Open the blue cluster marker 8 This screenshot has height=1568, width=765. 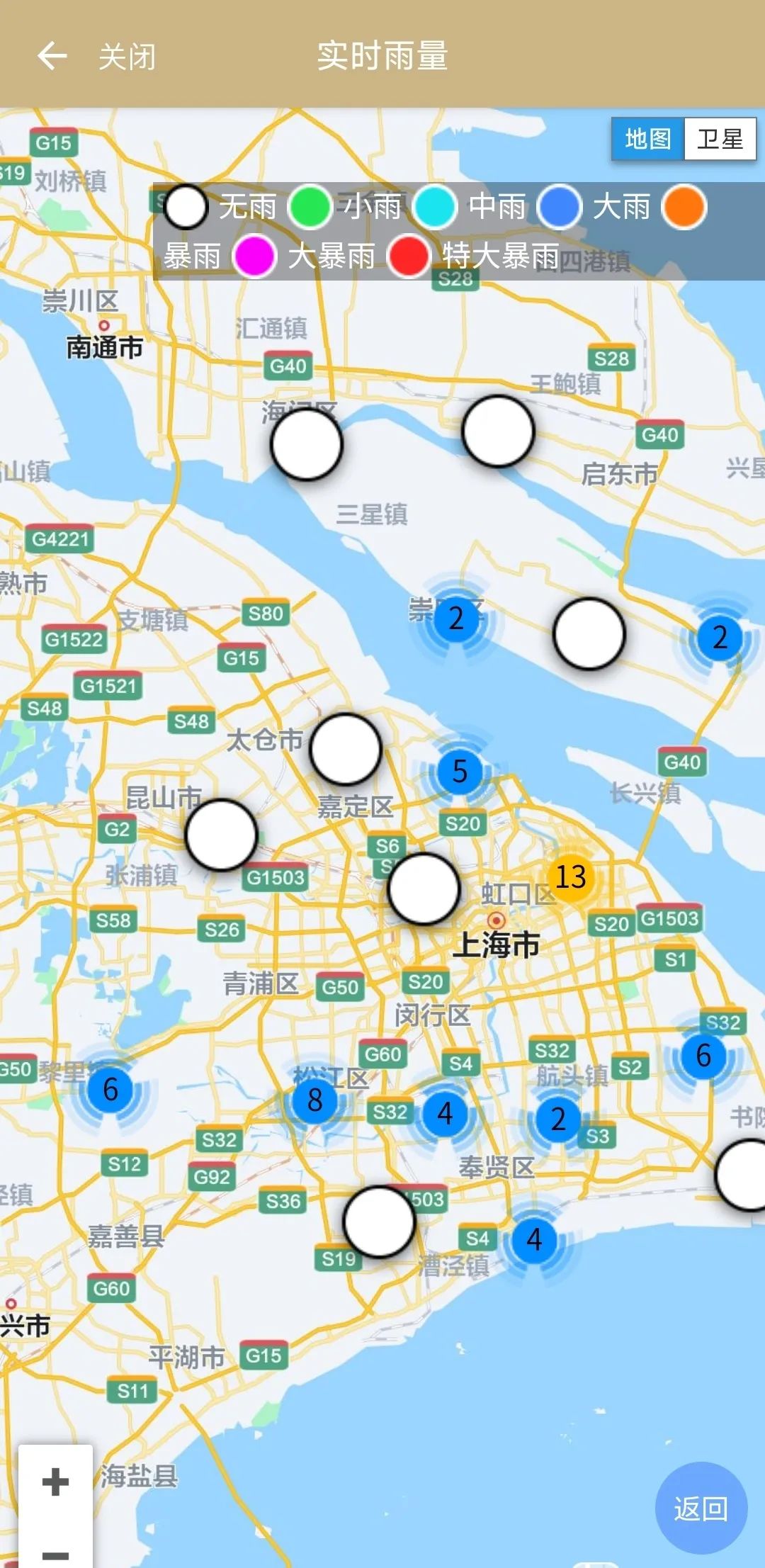[x=315, y=1100]
